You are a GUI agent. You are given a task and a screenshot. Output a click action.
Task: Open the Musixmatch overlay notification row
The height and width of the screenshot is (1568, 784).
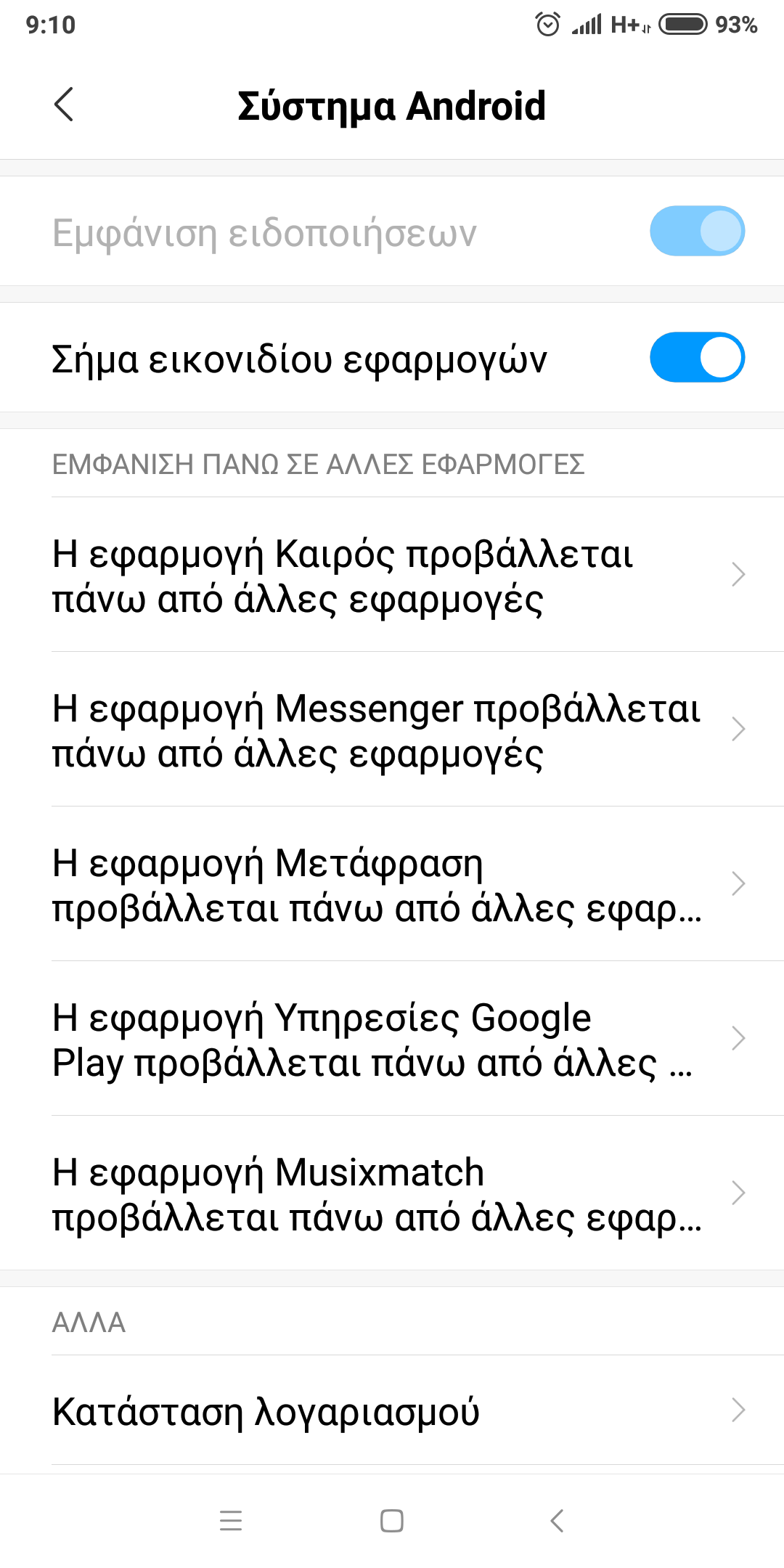pyautogui.click(x=392, y=1193)
